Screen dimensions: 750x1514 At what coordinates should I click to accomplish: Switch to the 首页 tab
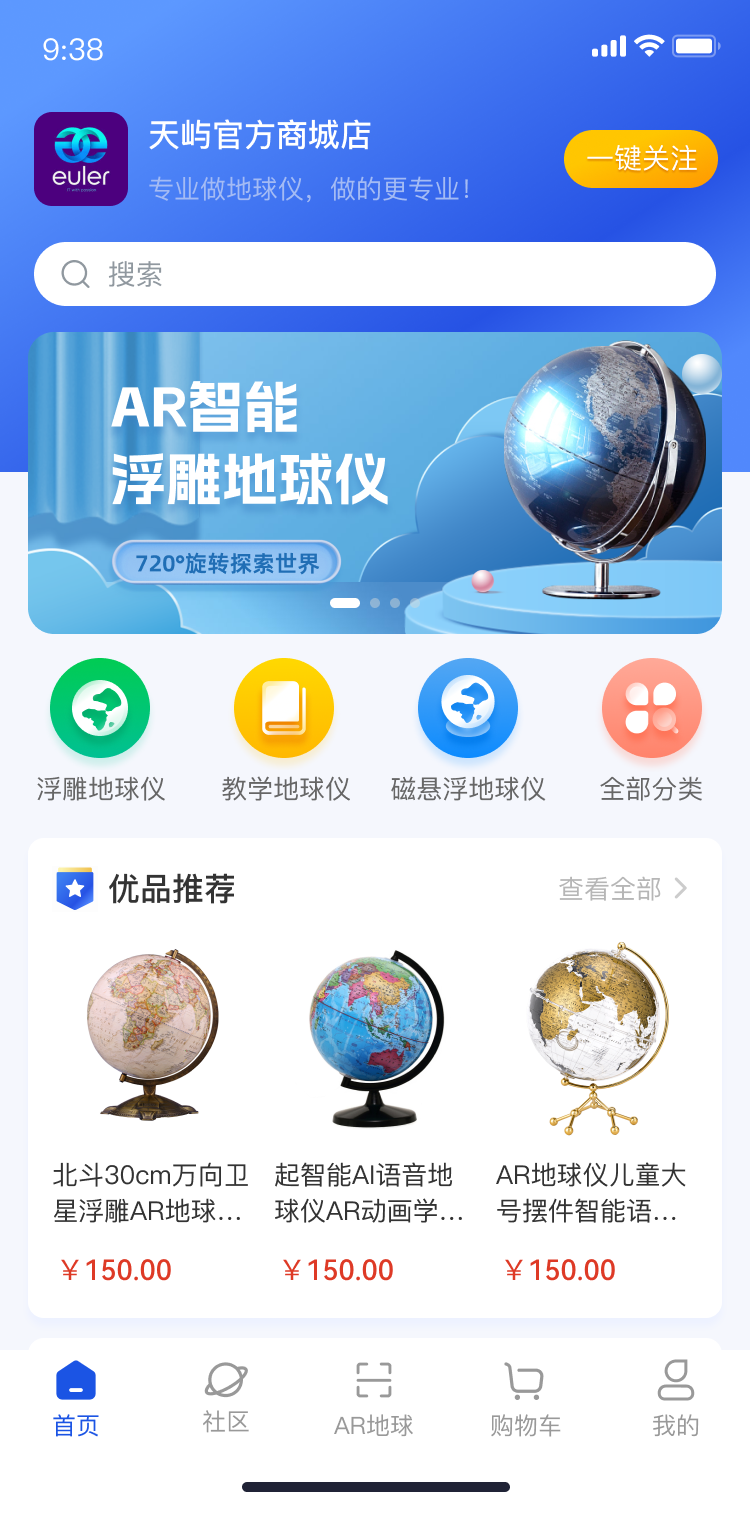75,1399
